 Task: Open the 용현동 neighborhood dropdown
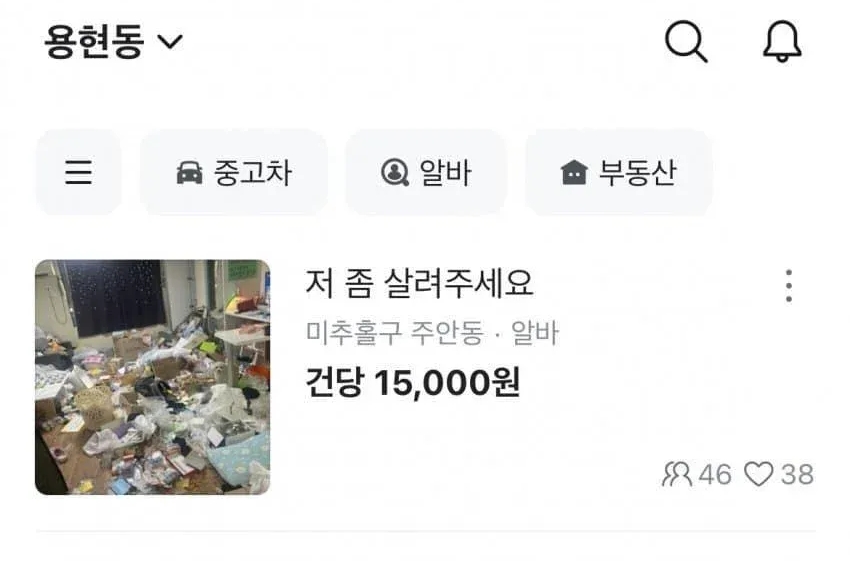(114, 42)
